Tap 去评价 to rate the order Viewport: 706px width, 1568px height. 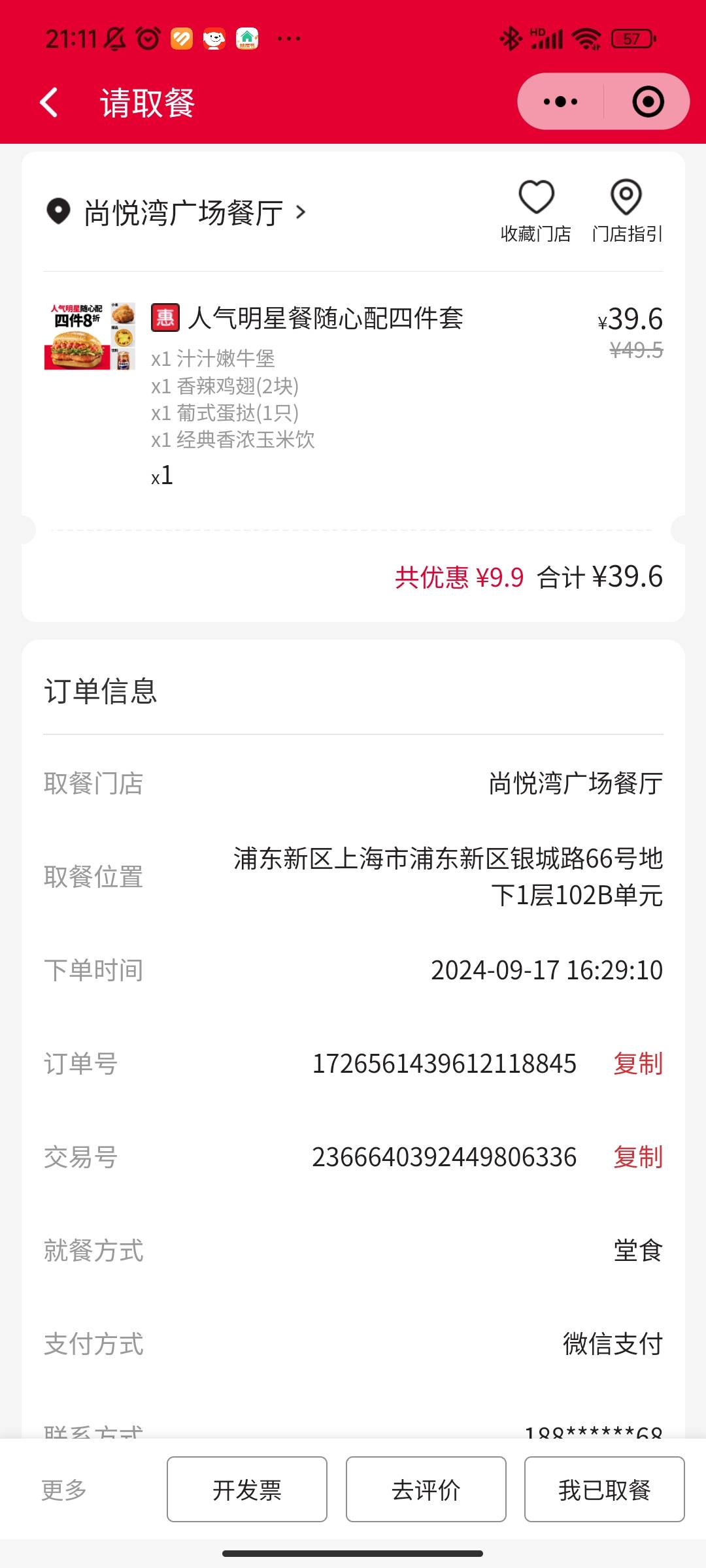pyautogui.click(x=426, y=1490)
